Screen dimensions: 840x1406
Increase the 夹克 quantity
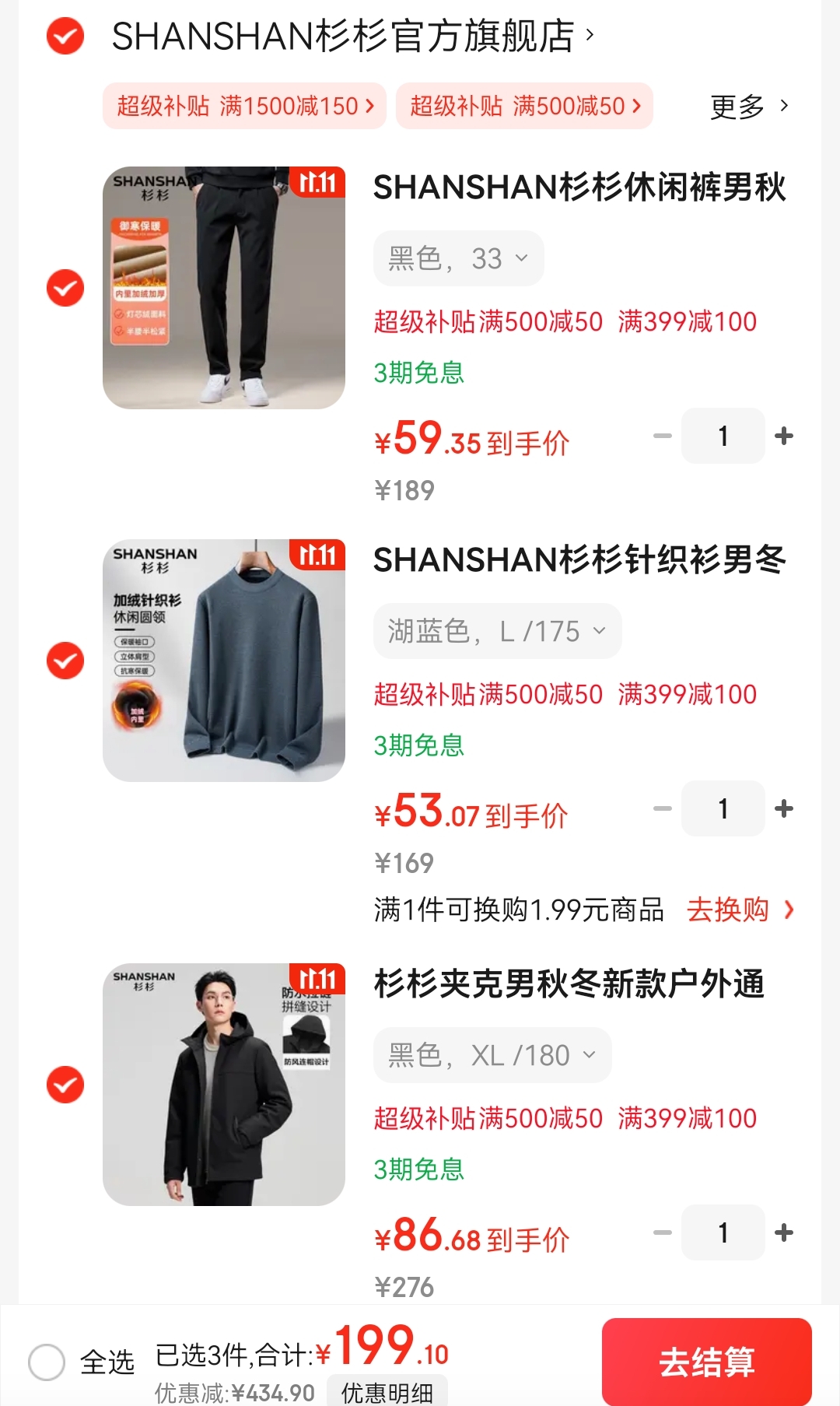tap(784, 1232)
